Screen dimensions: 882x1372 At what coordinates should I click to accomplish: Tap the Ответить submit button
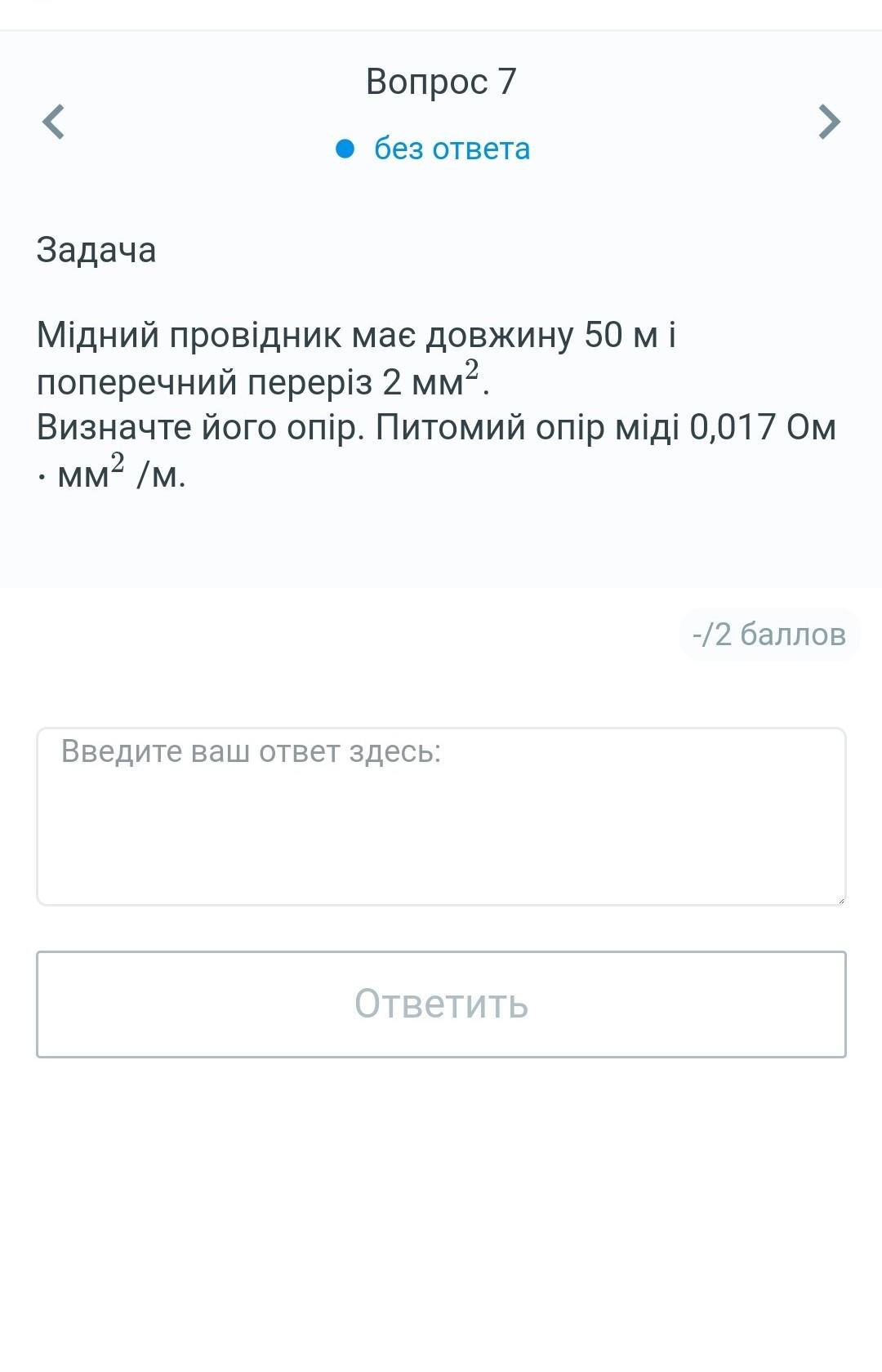coord(441,1004)
